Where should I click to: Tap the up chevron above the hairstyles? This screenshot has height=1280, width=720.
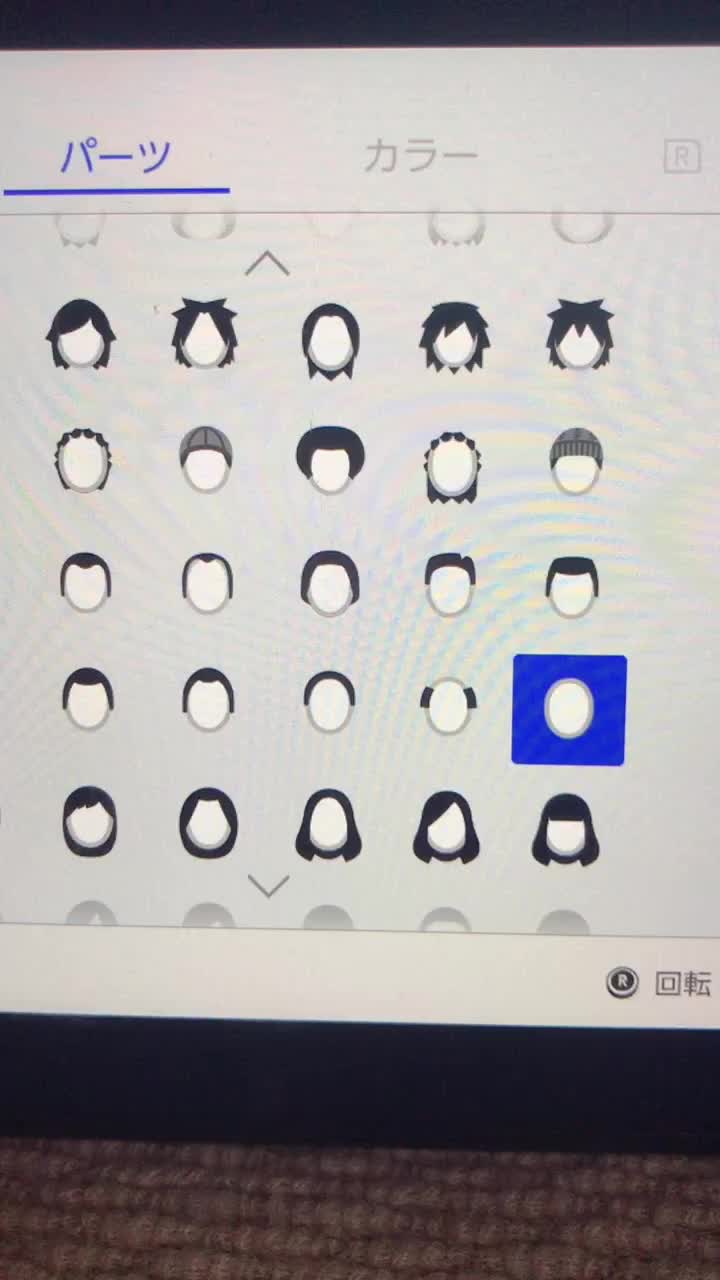point(267,264)
